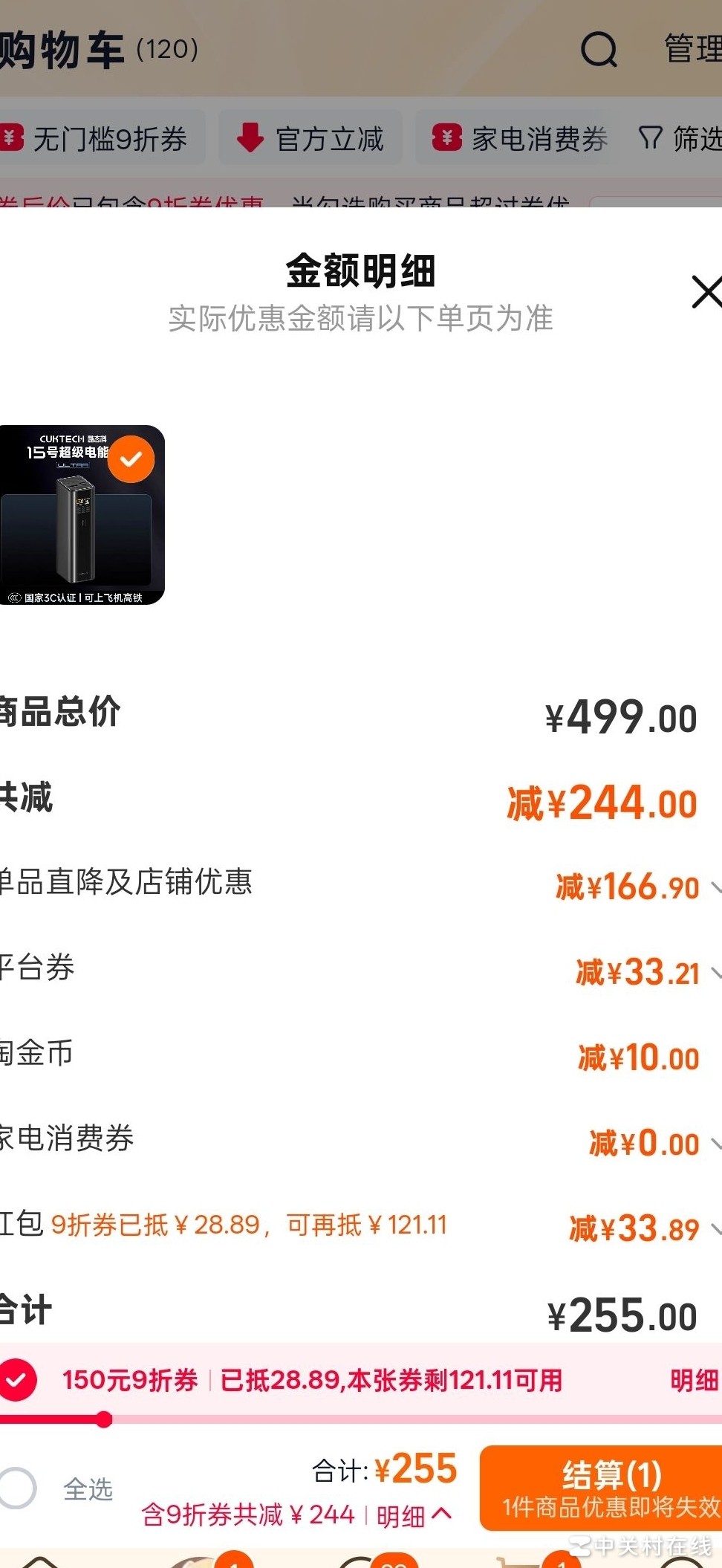Tap 结算(1) to check out
The width and height of the screenshot is (722, 1568).
coord(602,1488)
